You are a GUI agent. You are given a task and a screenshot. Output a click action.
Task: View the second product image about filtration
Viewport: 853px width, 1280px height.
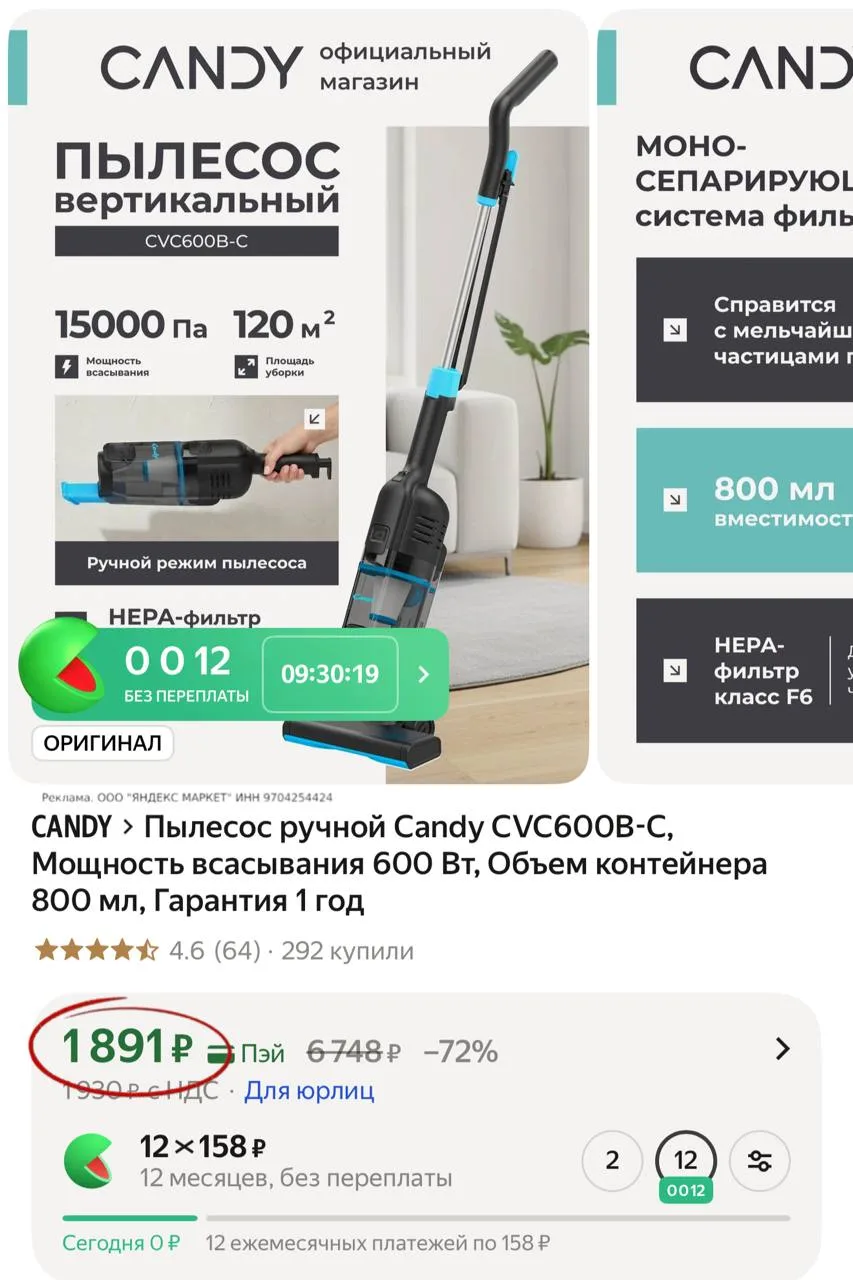726,395
